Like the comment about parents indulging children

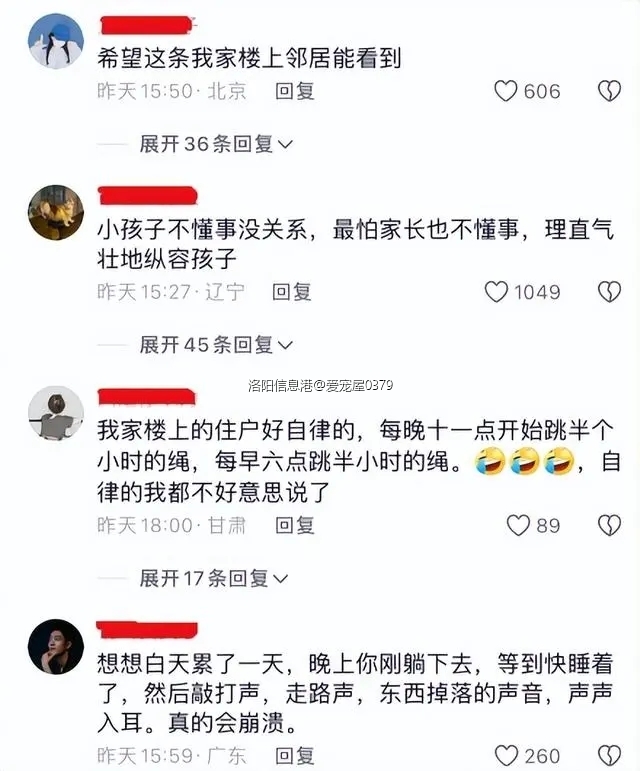point(496,292)
